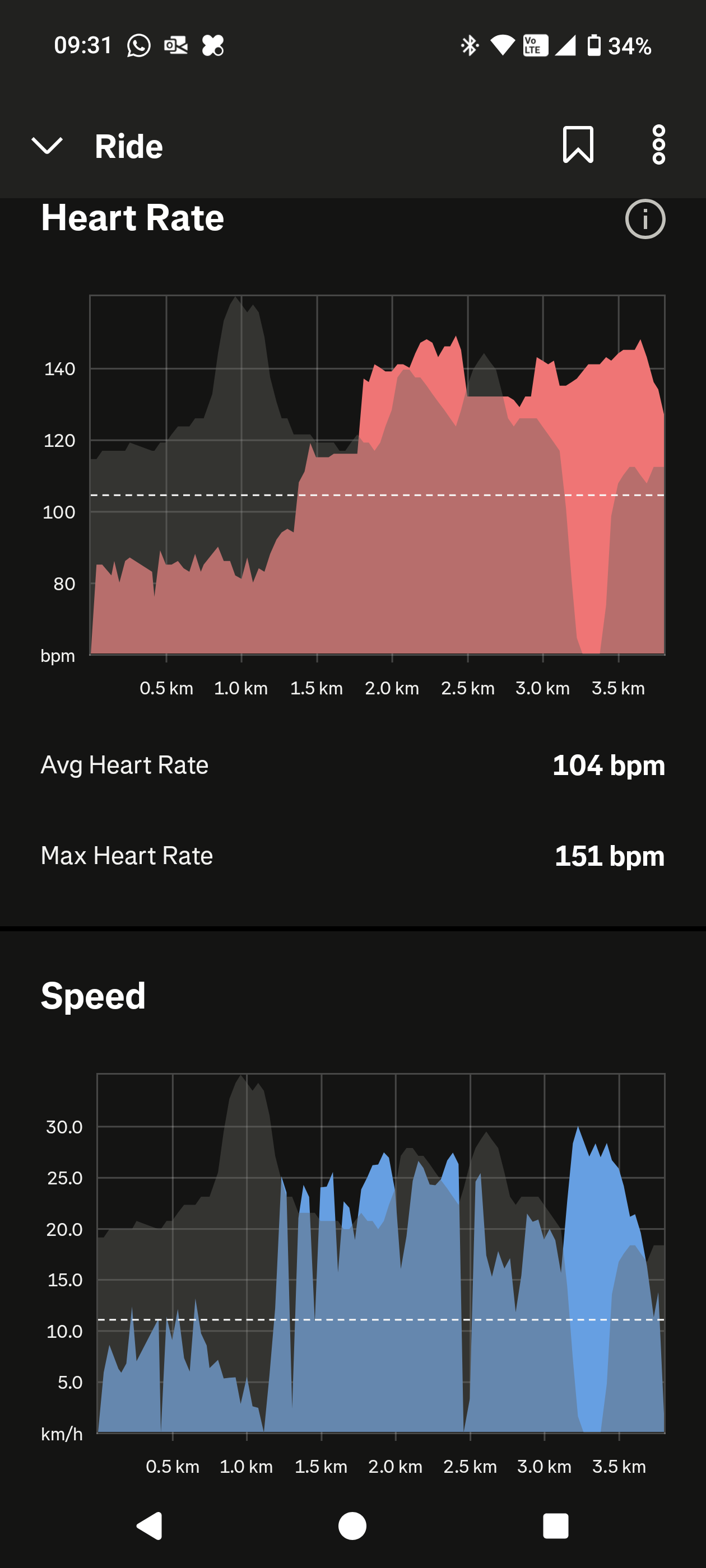This screenshot has width=706, height=1568.
Task: Go to the system home screen
Action: point(352,1525)
